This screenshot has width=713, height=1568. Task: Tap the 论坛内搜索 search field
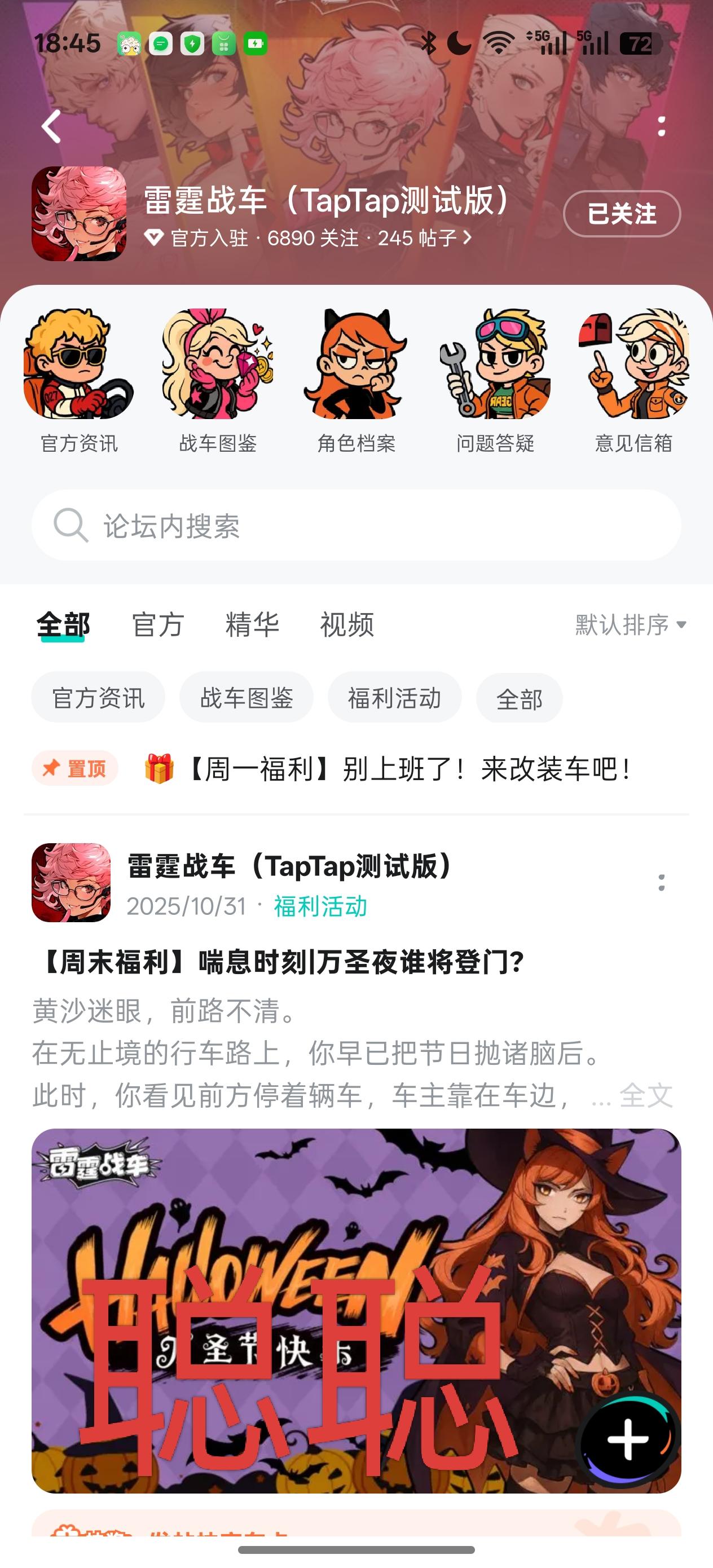click(x=356, y=525)
